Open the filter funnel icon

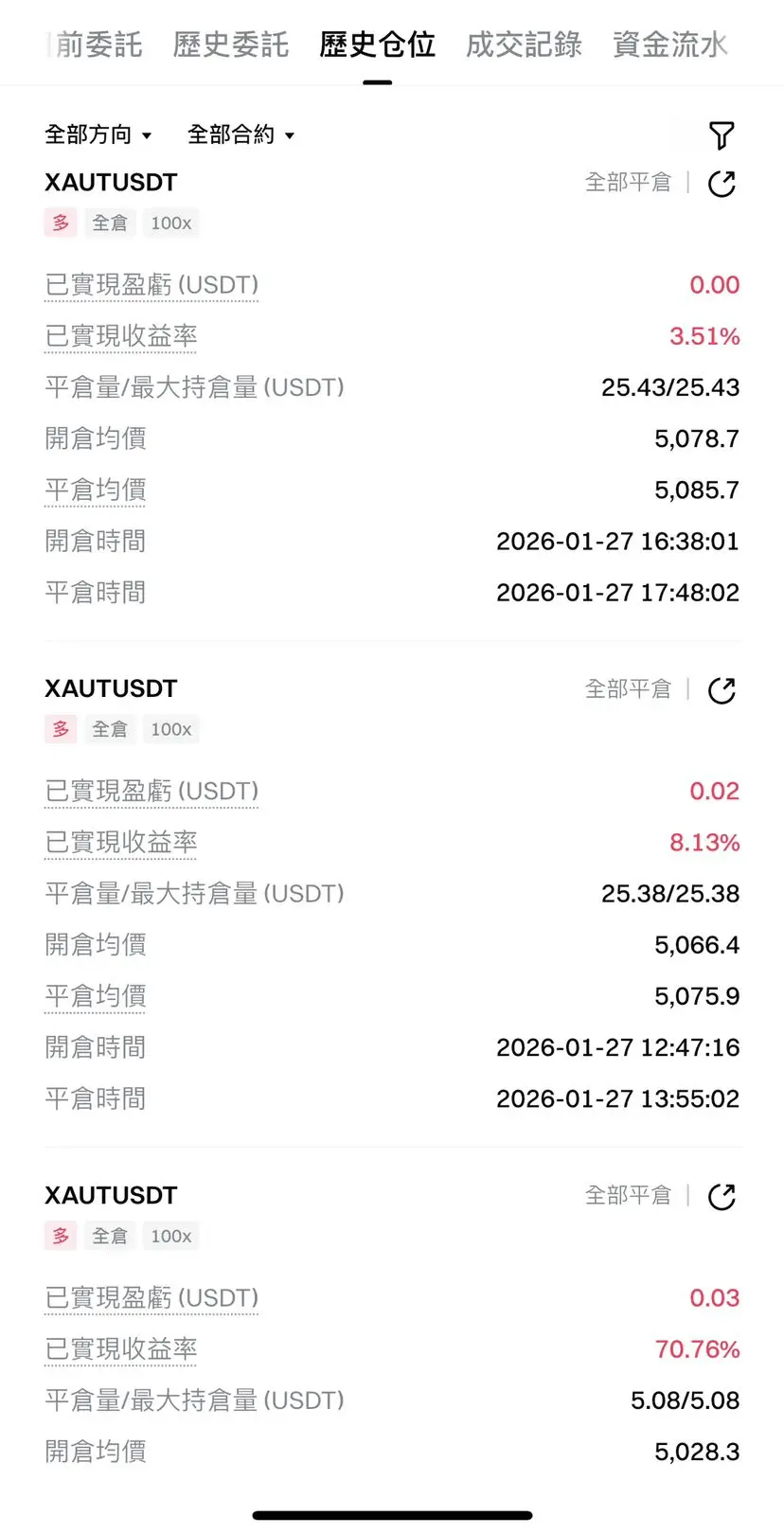click(x=722, y=135)
